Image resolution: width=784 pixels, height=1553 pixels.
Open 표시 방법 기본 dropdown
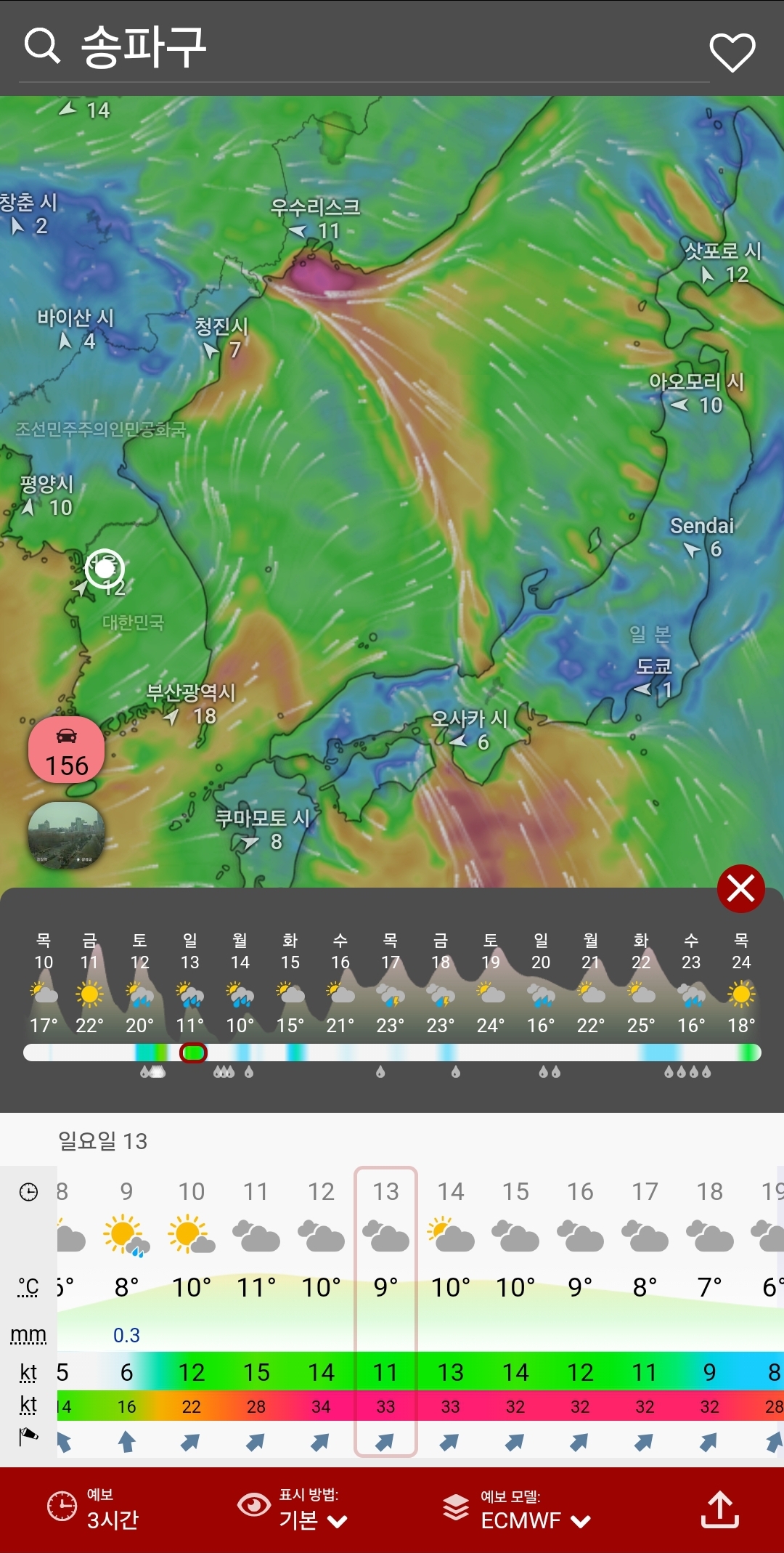294,1509
